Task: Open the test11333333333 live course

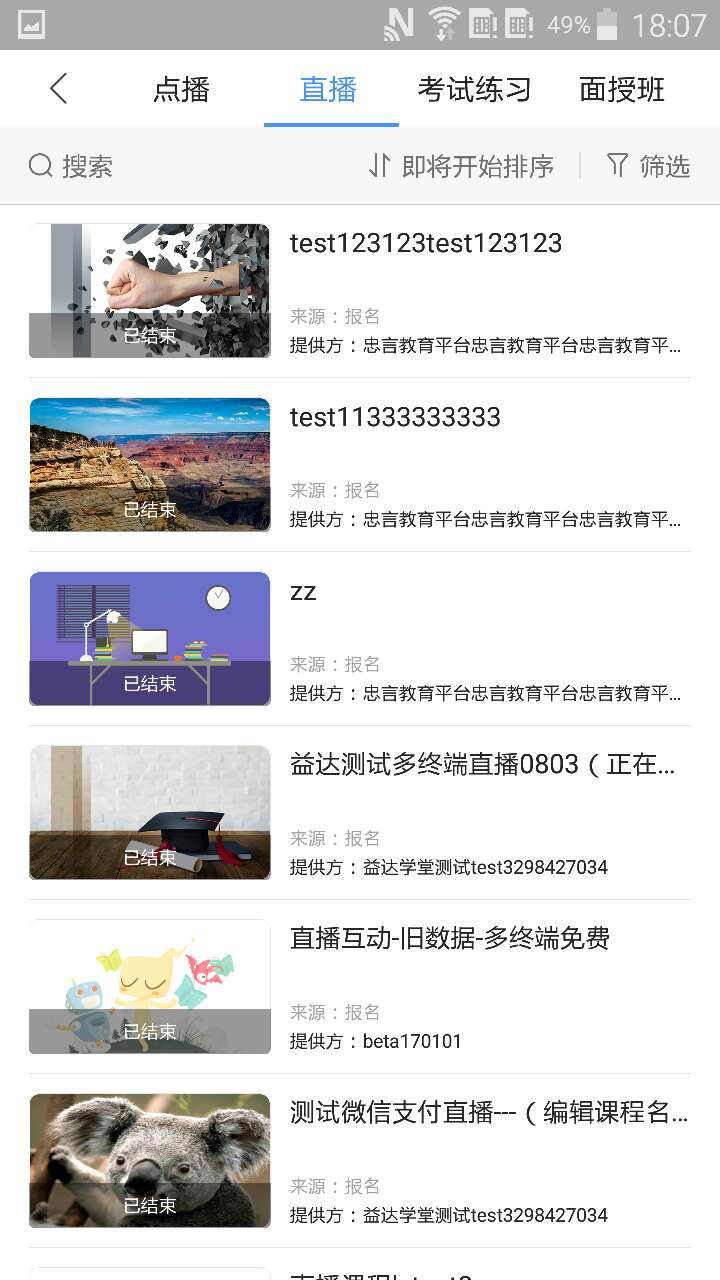Action: pos(395,417)
